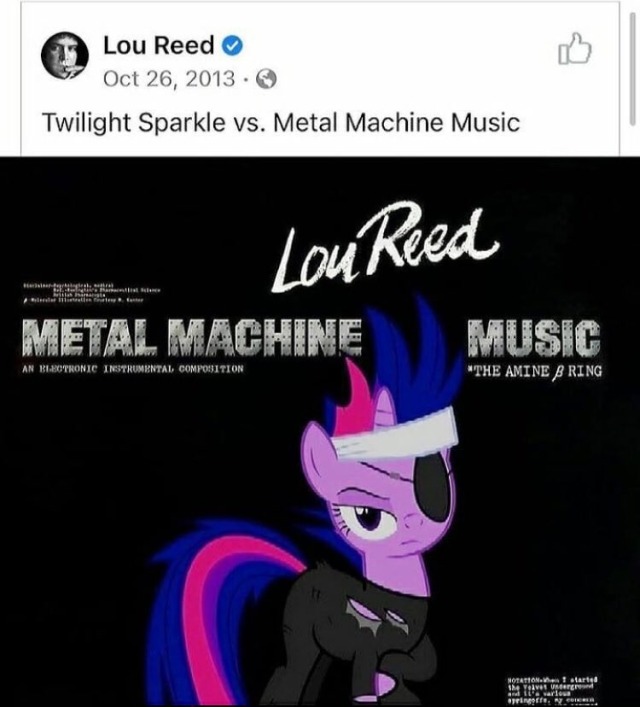Open the Metal Machine Music post image

pos(320,430)
